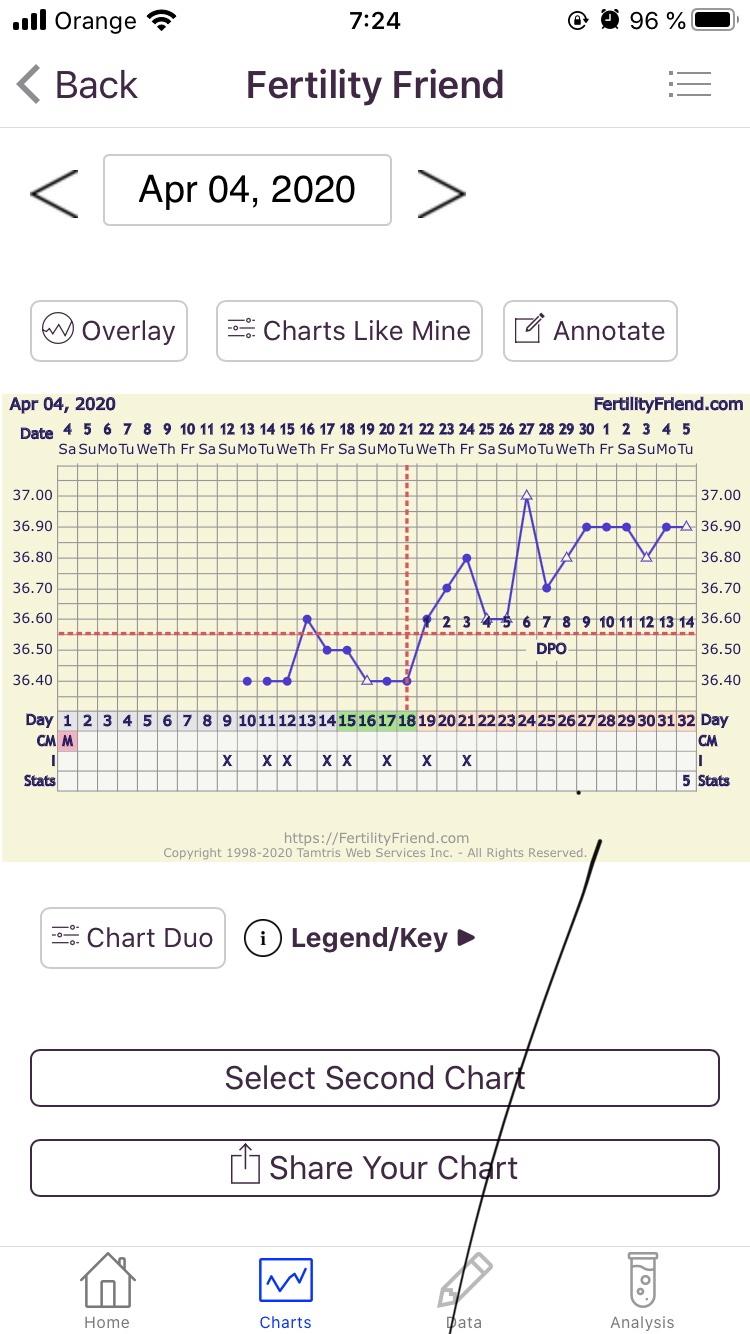
Task: Open the list menu icon
Action: point(689,85)
